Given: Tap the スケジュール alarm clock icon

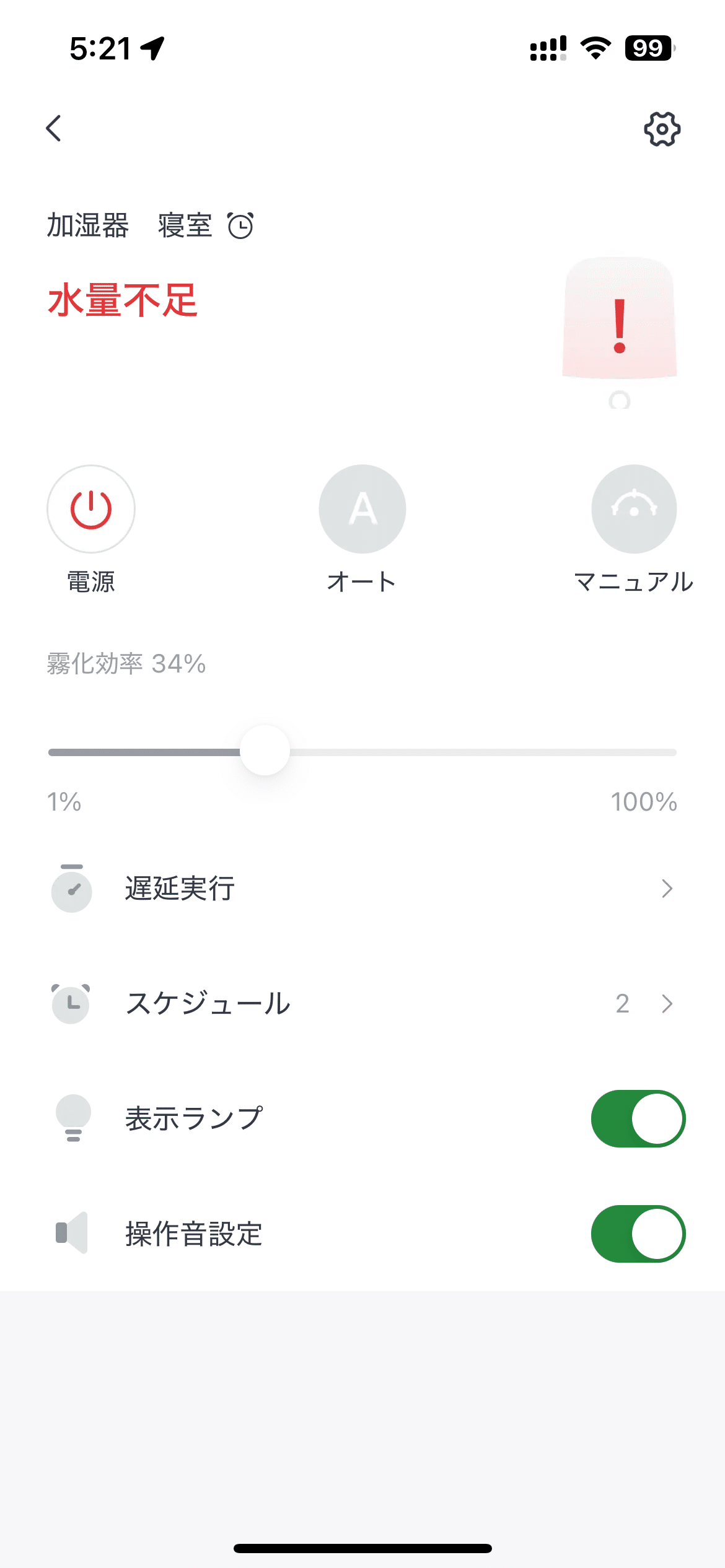Looking at the screenshot, I should tap(71, 1003).
